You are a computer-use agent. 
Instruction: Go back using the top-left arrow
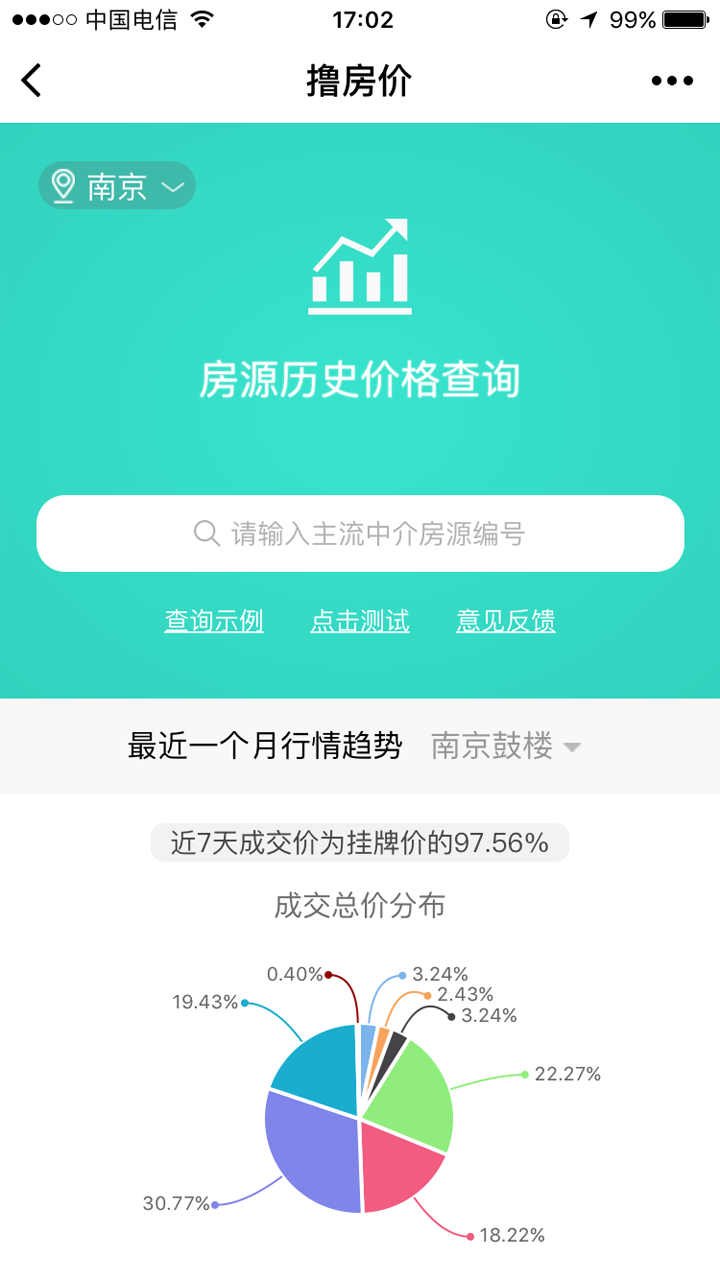(32, 80)
